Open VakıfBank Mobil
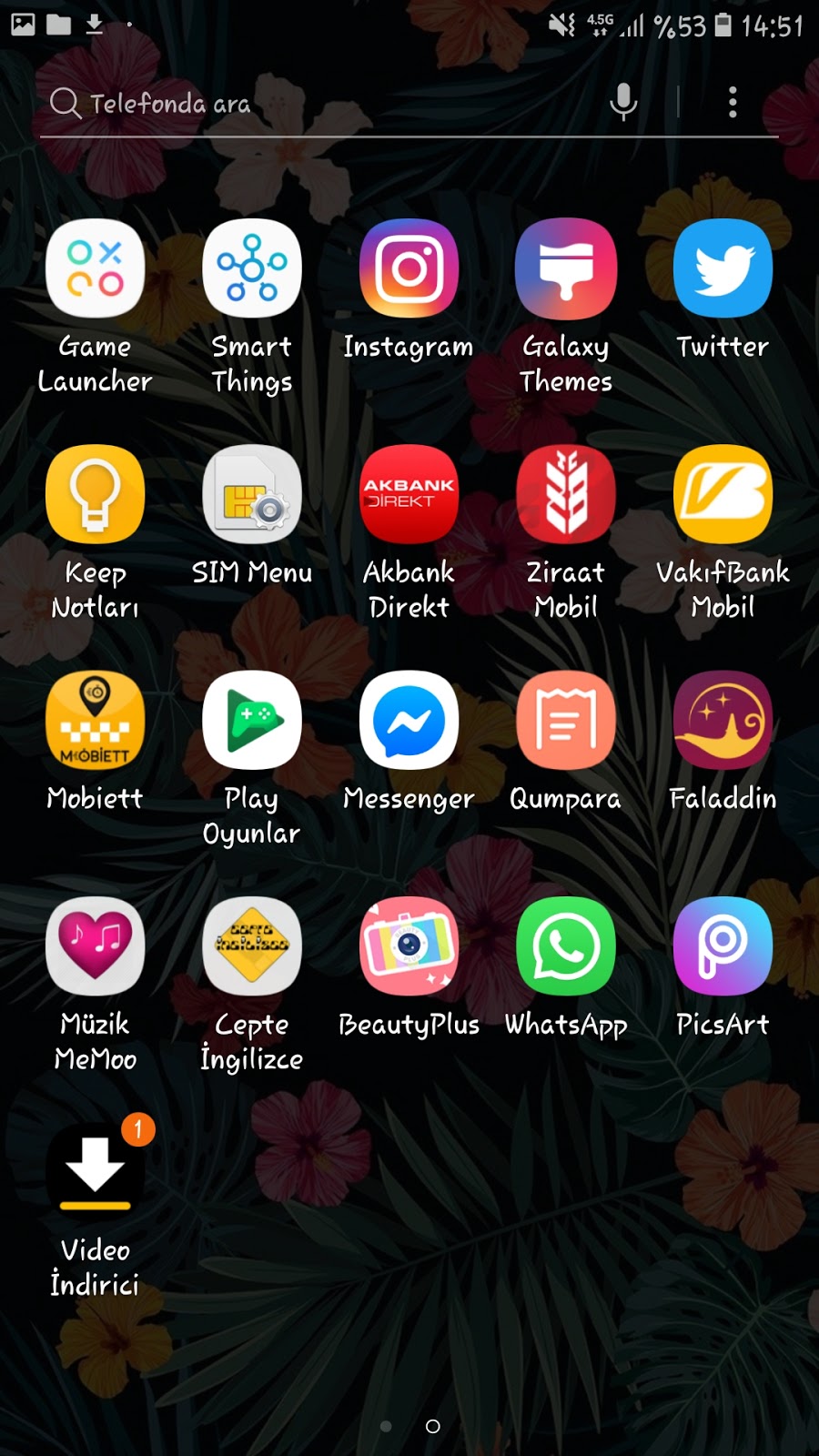819x1456 pixels. (x=723, y=495)
